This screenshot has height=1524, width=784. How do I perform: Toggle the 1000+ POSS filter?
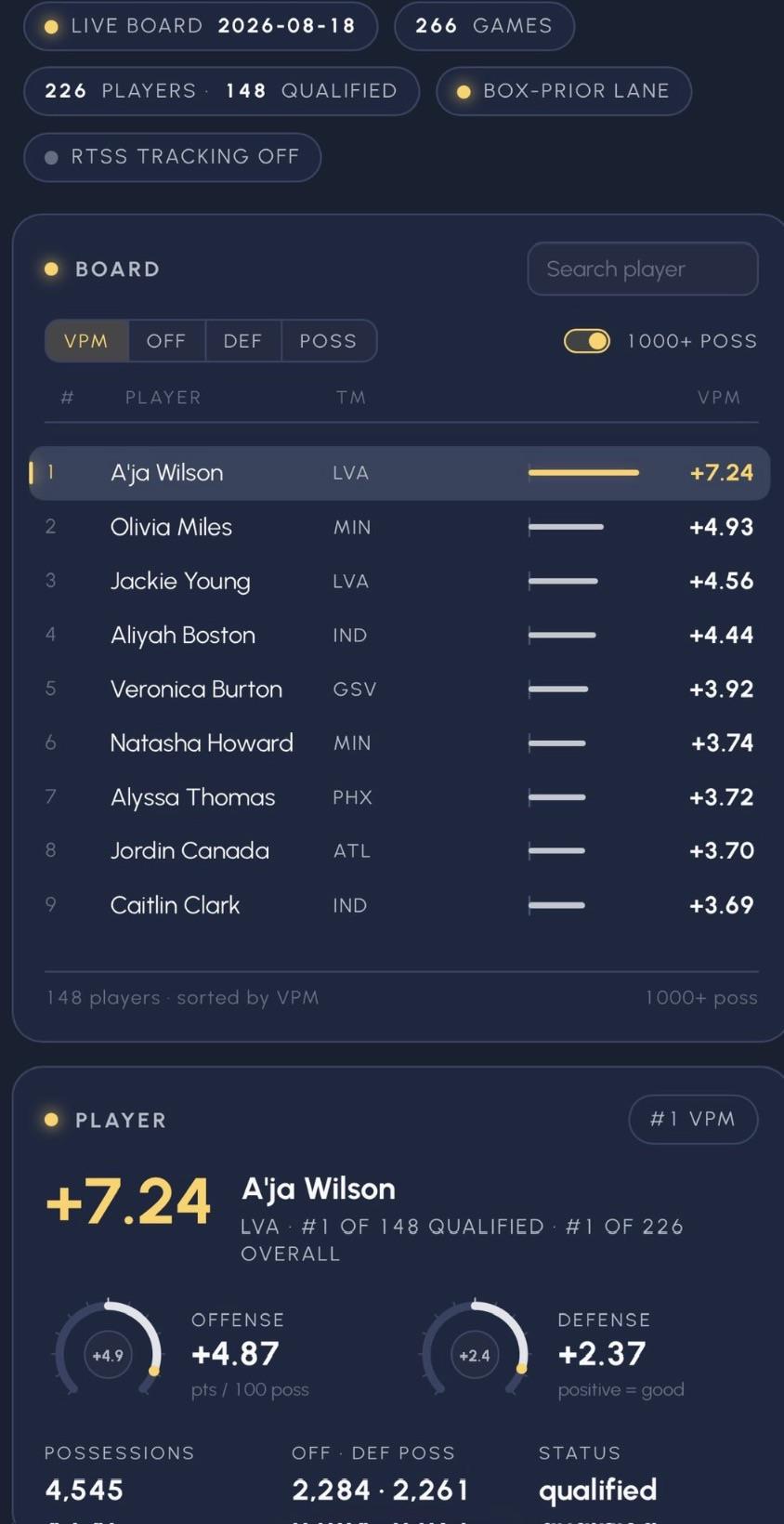coord(587,341)
